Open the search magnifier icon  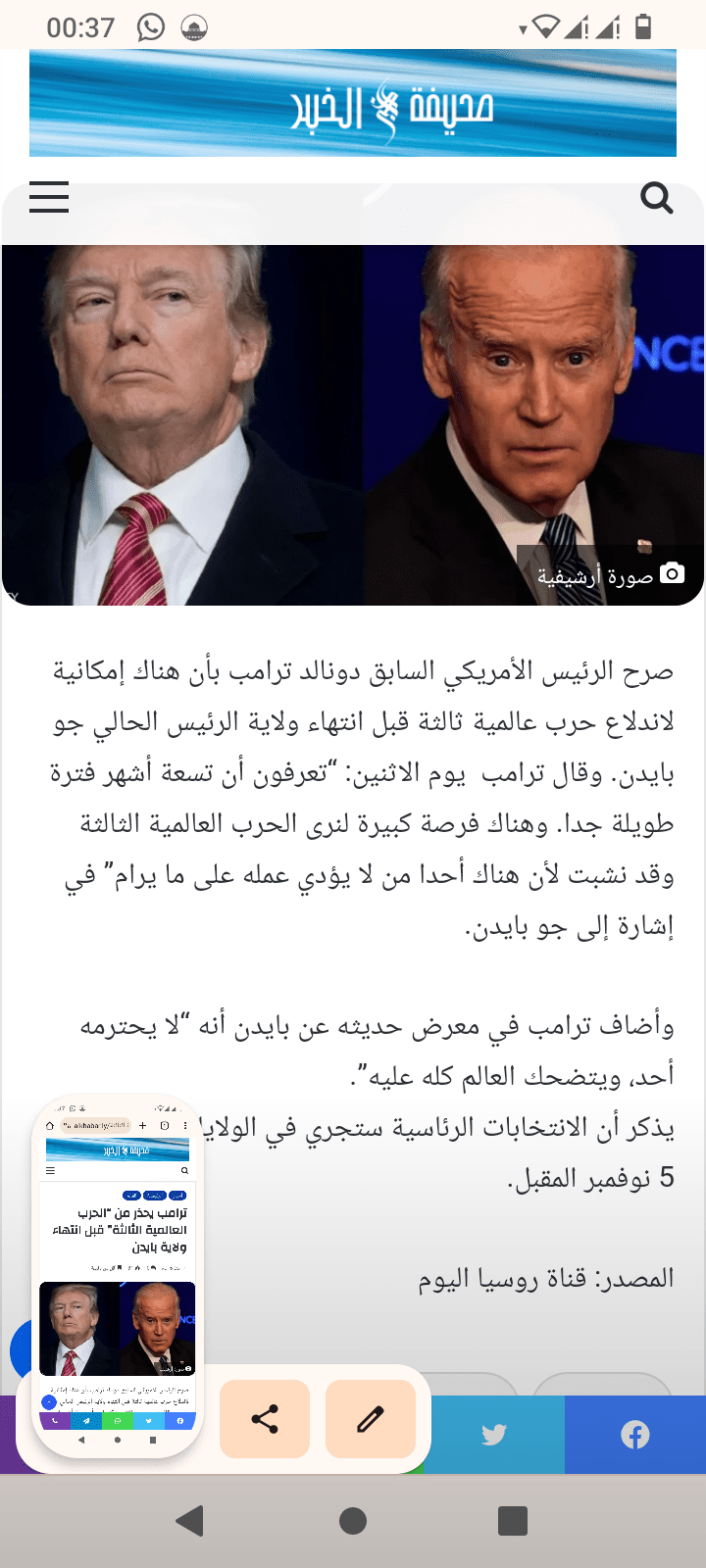point(656,198)
